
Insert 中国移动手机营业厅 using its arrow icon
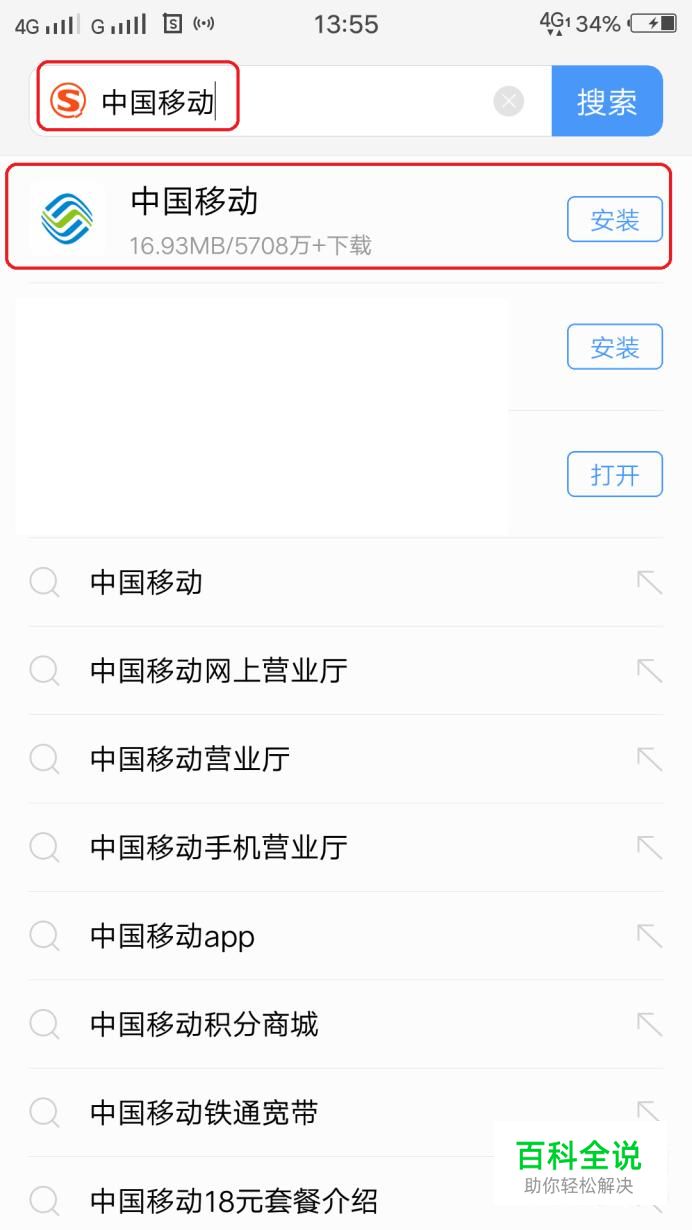650,847
